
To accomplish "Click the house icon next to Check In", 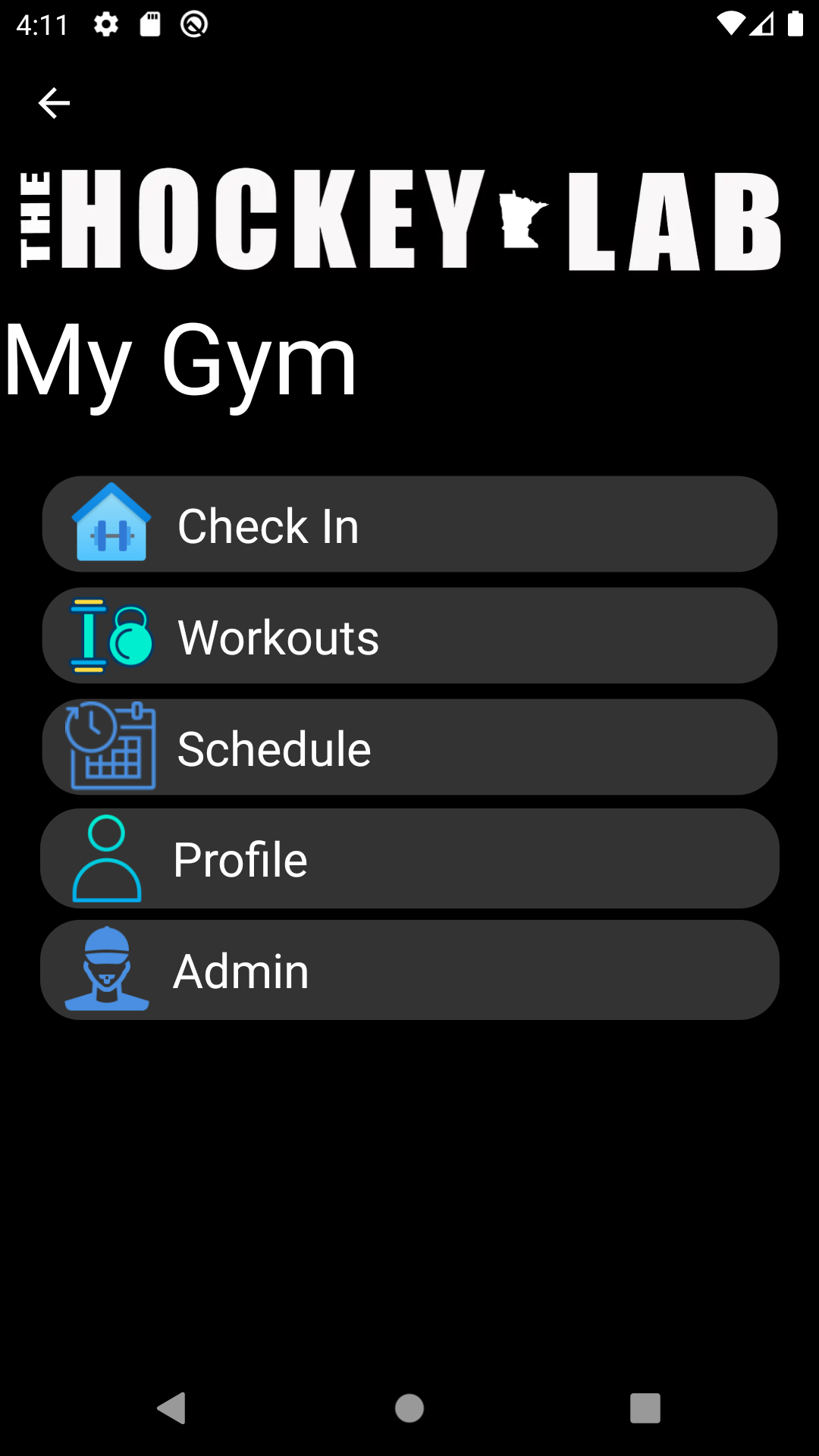I will pos(111,523).
